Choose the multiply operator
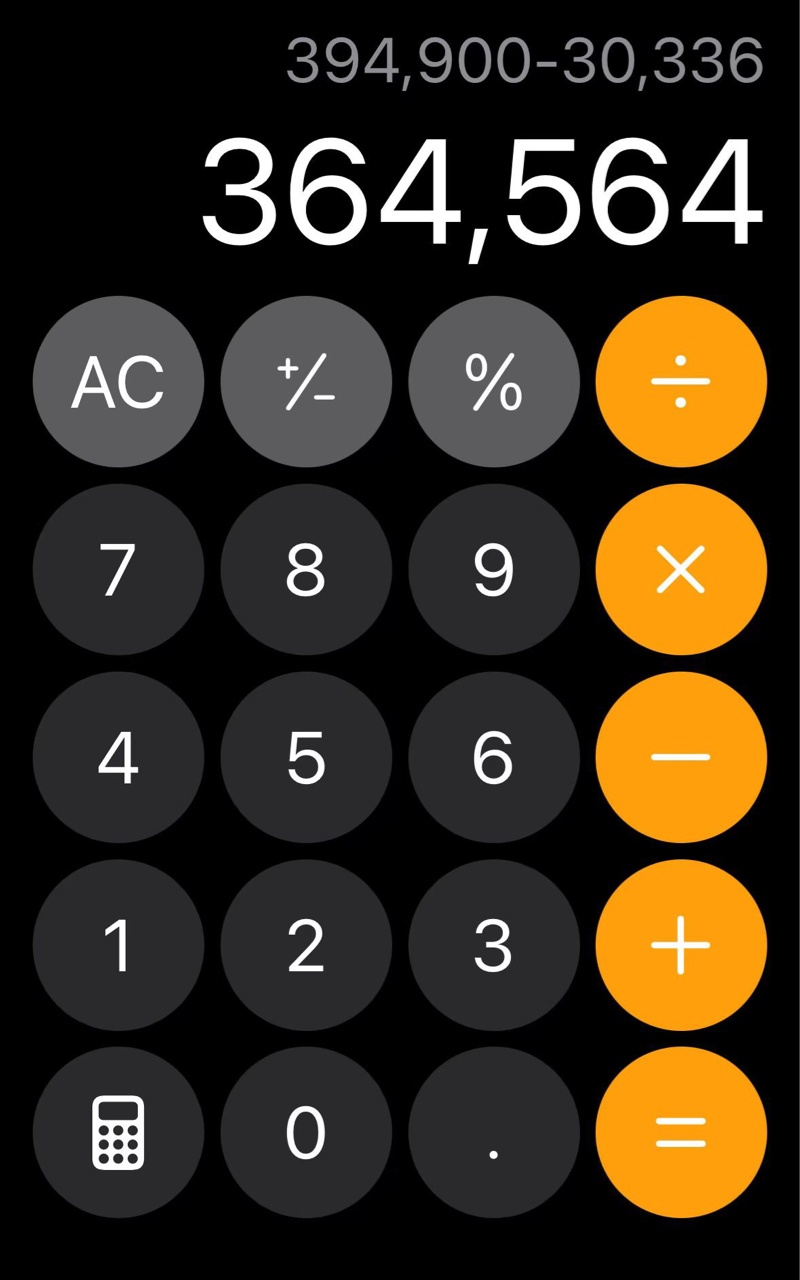The width and height of the screenshot is (800, 1280). [681, 569]
